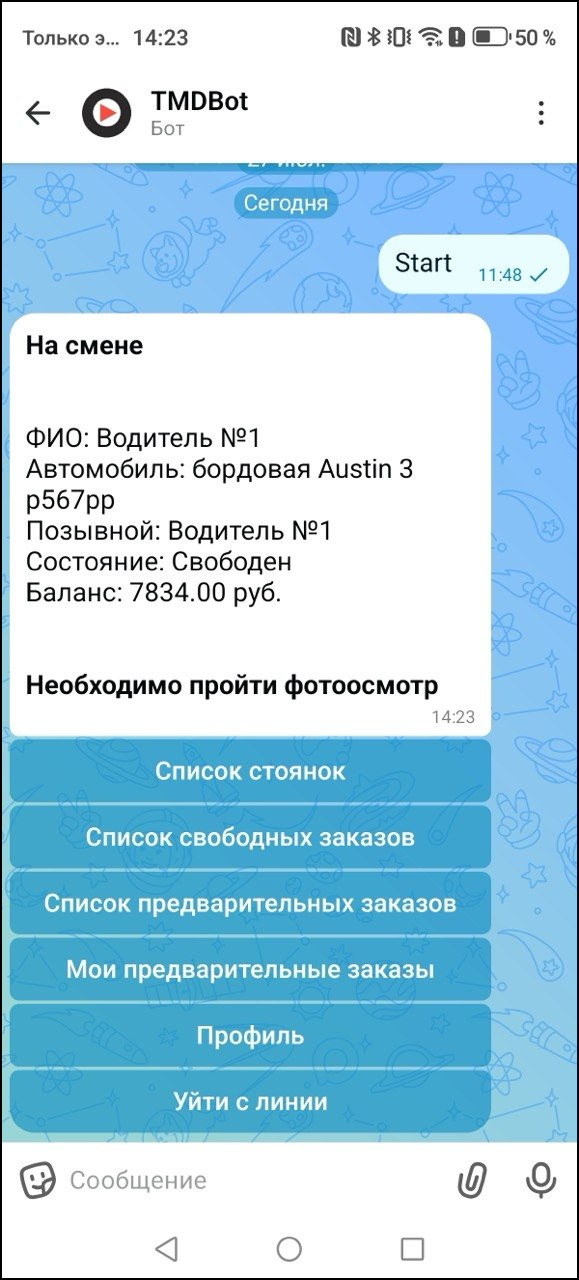Go back using the arrow next to TMDBot

[x=38, y=113]
